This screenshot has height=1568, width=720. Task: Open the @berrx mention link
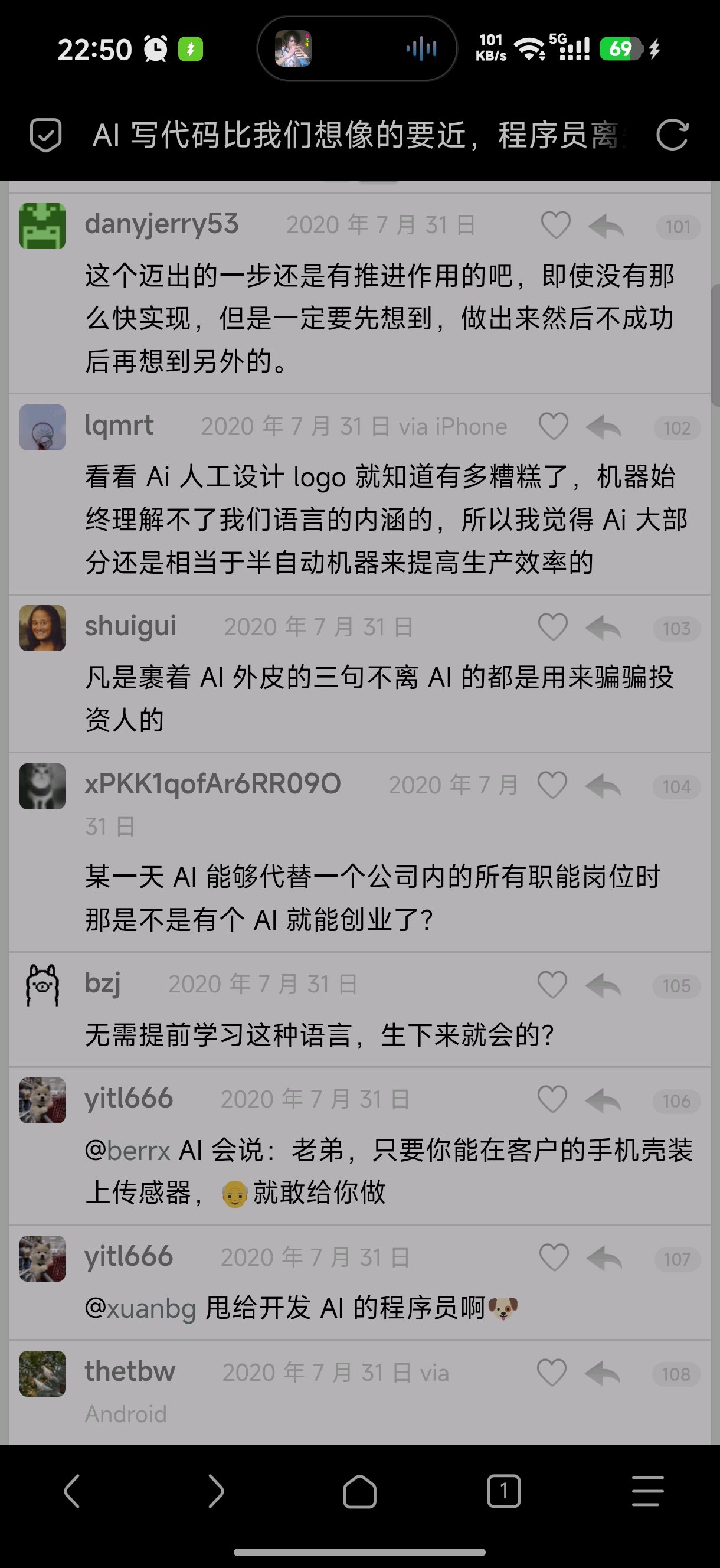127,1151
